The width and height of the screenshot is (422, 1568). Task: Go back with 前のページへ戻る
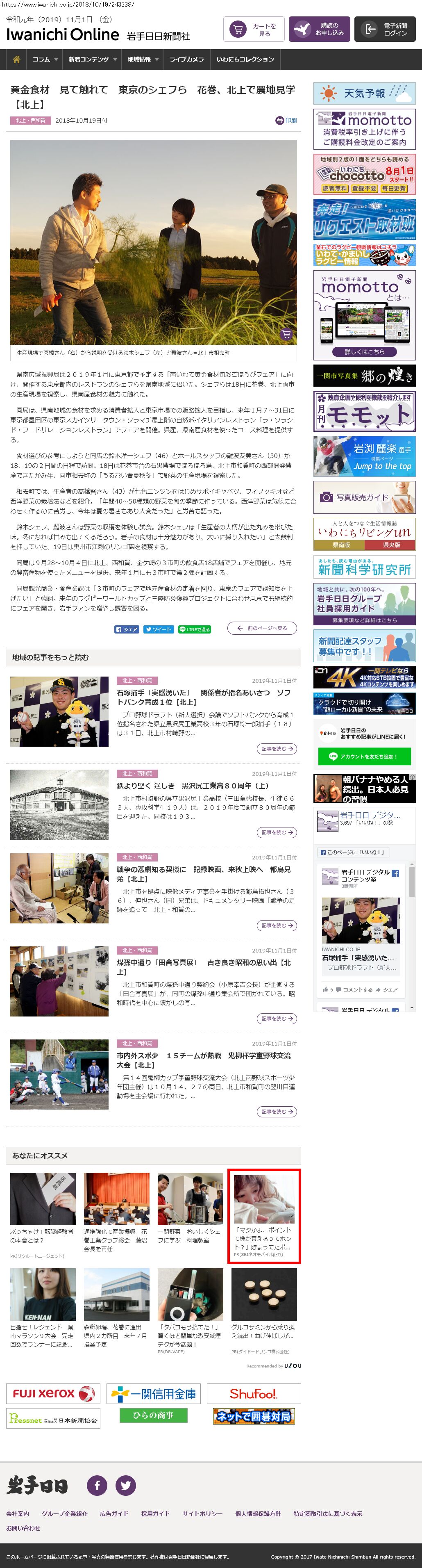tap(261, 628)
